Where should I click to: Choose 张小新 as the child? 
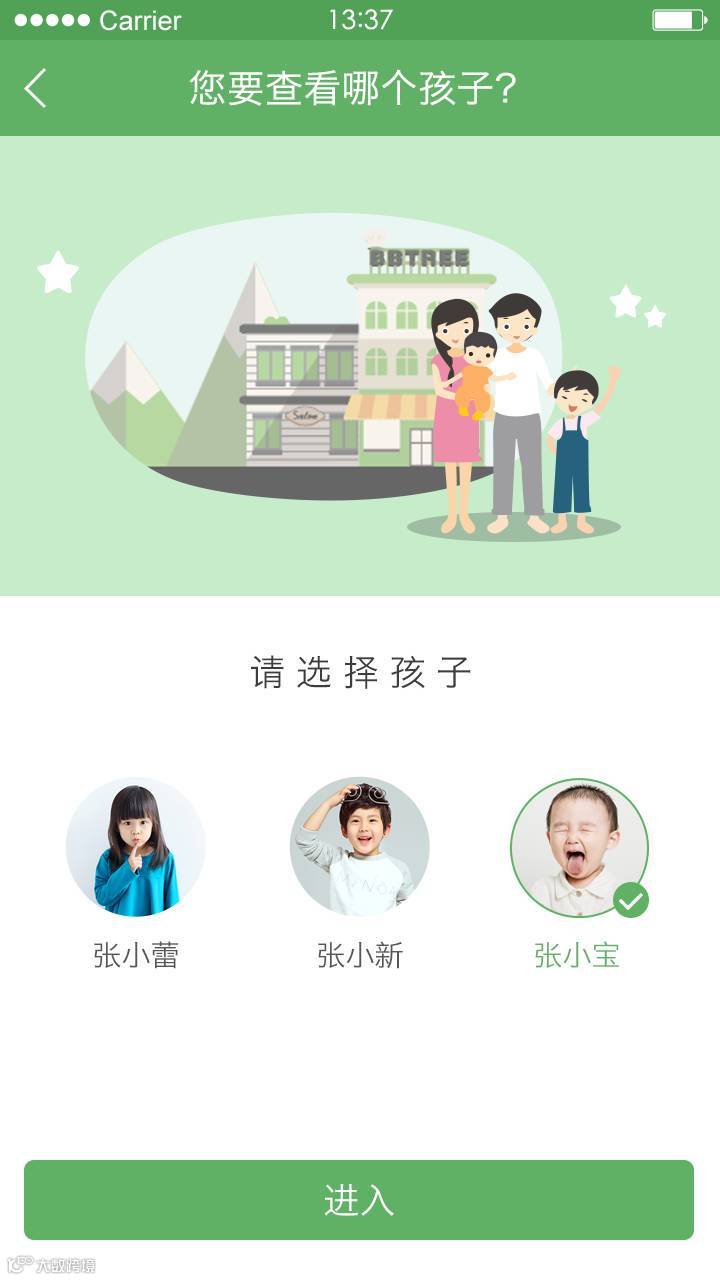tap(360, 848)
